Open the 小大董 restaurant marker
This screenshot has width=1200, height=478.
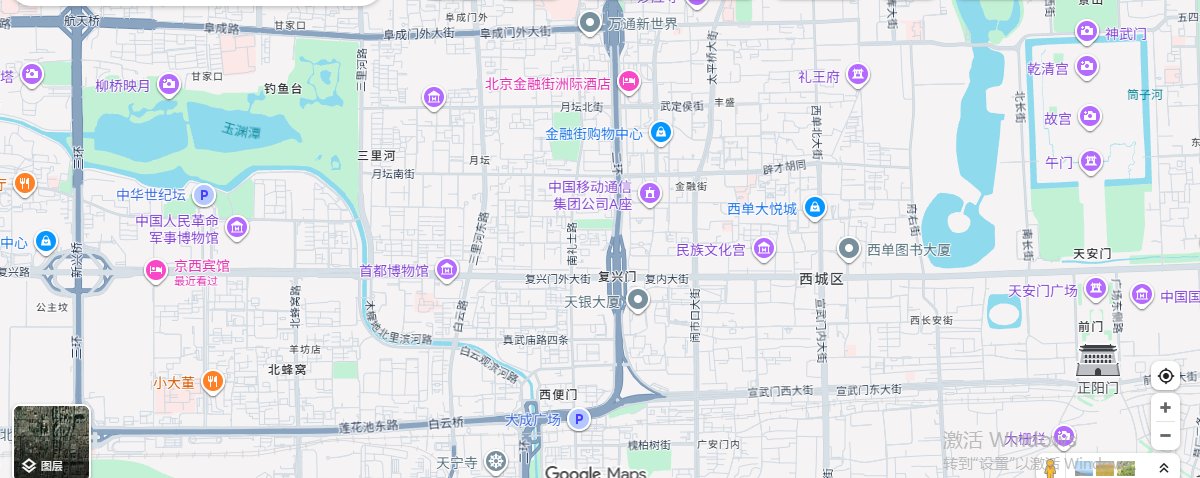(213, 381)
